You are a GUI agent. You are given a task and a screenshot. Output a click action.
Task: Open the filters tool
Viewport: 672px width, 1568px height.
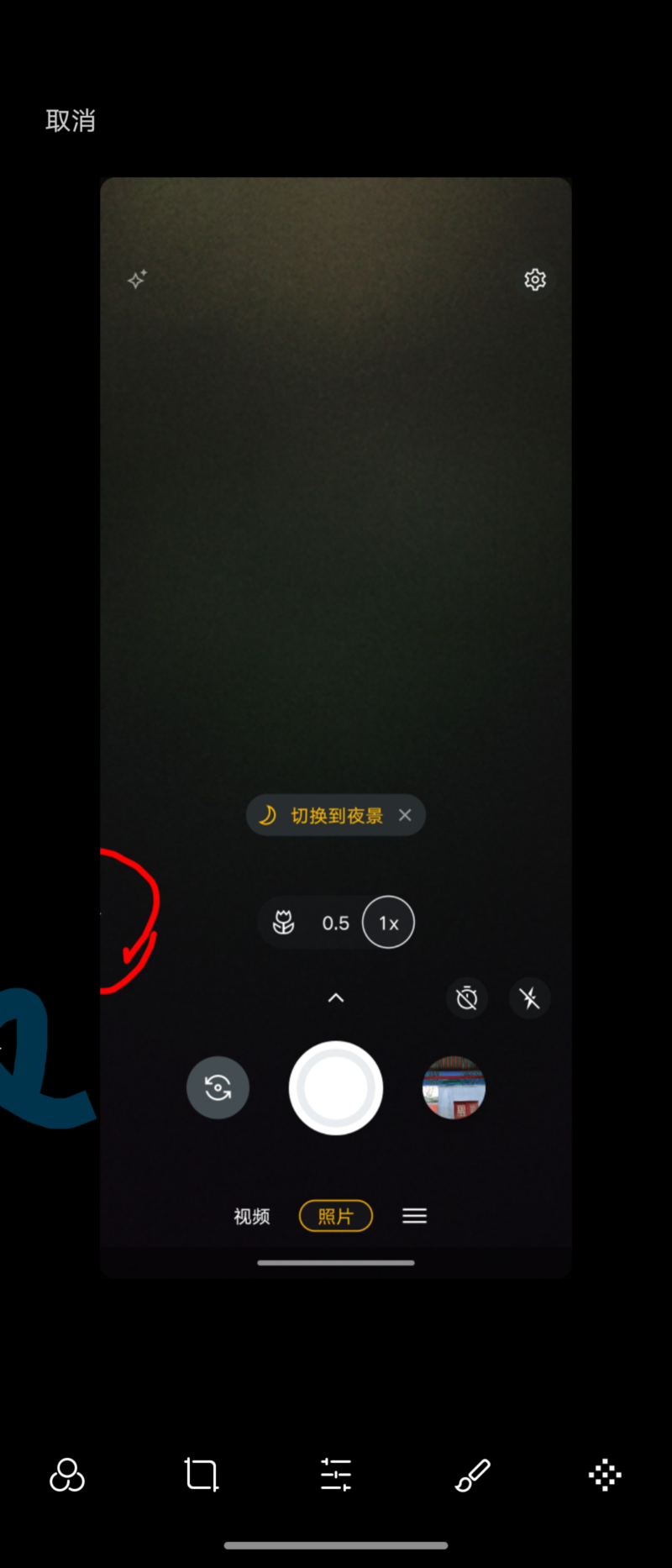point(67,1475)
